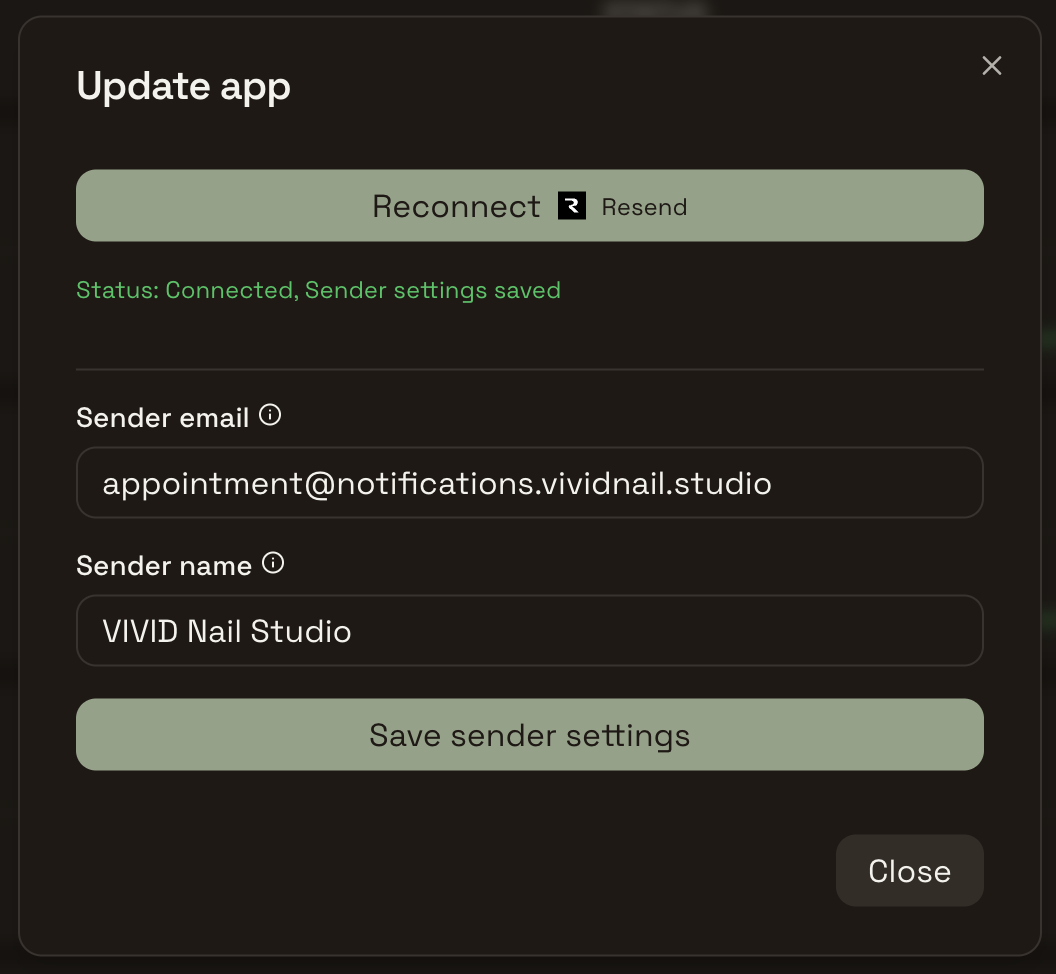This screenshot has height=974, width=1056.
Task: Show info about Sender email
Action: [x=270, y=415]
